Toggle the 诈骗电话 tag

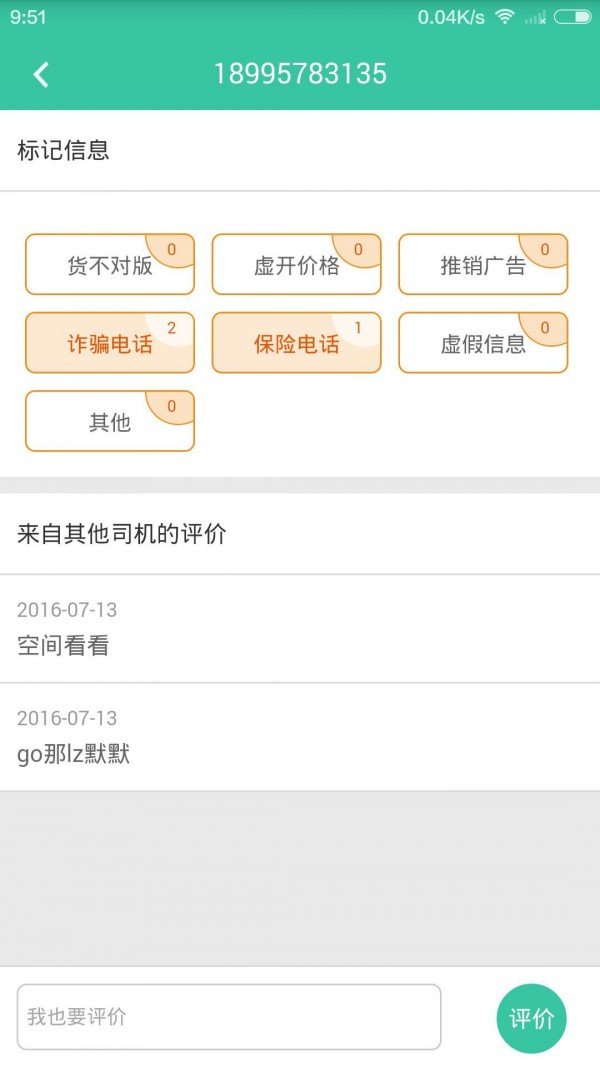(x=110, y=343)
